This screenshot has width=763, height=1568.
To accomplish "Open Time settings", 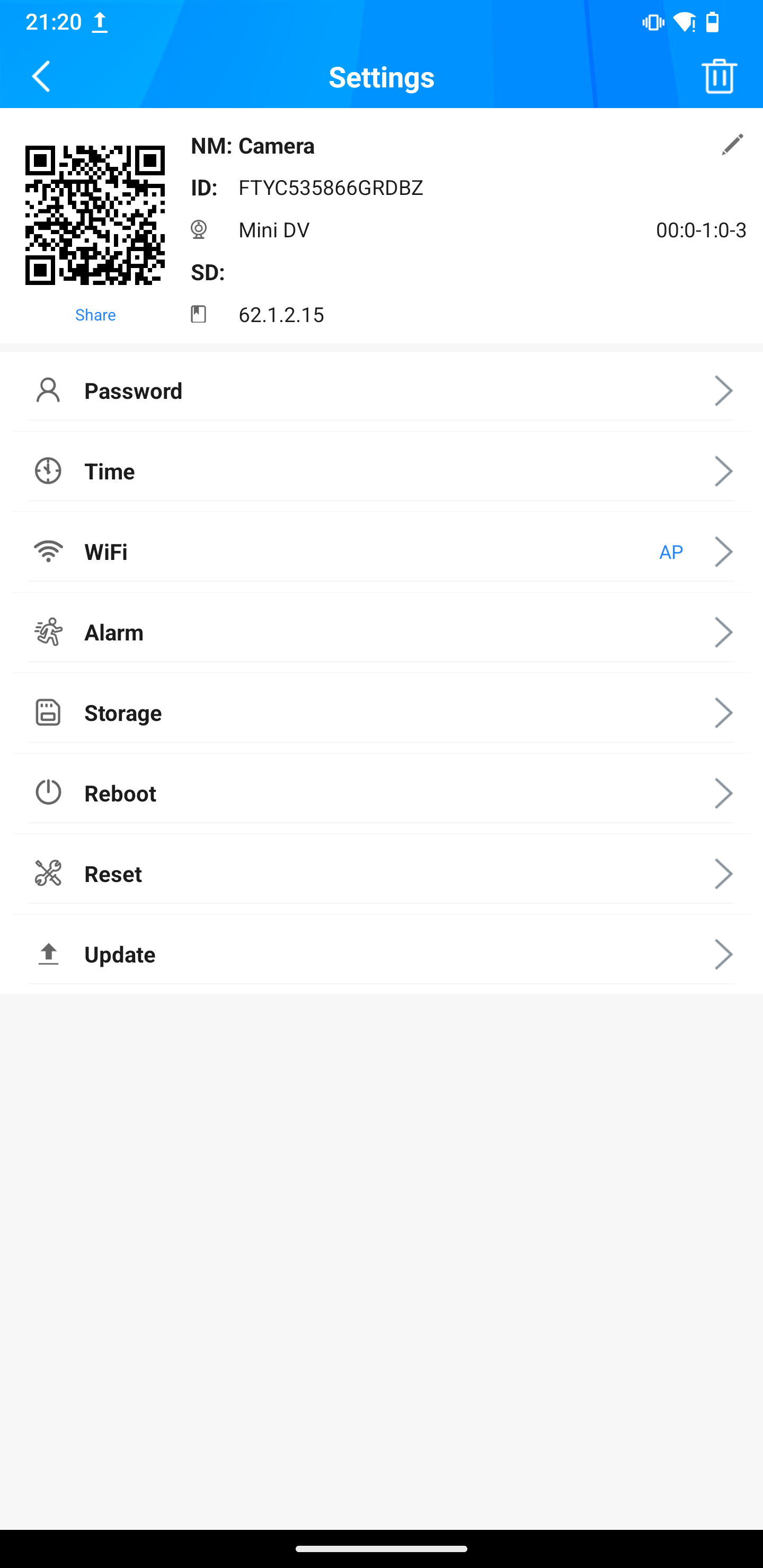I will (x=381, y=471).
